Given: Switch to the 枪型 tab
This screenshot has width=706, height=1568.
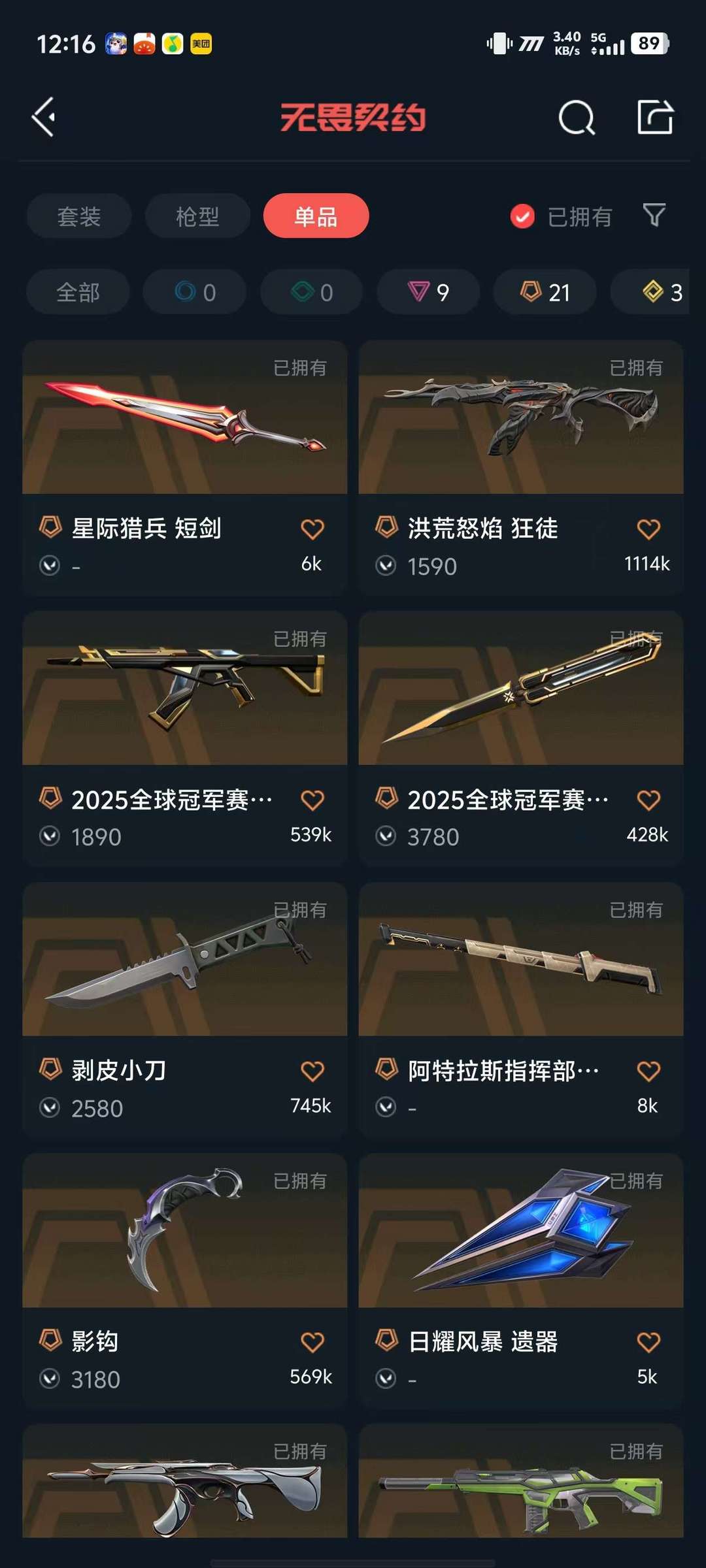Looking at the screenshot, I should 197,216.
